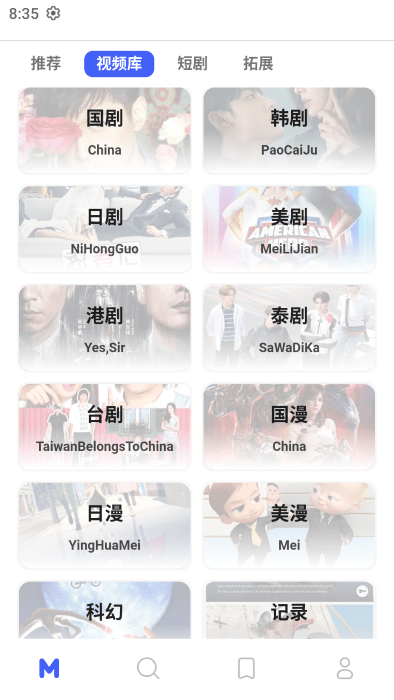View the 港剧 Yes,Sir category

tap(104, 328)
